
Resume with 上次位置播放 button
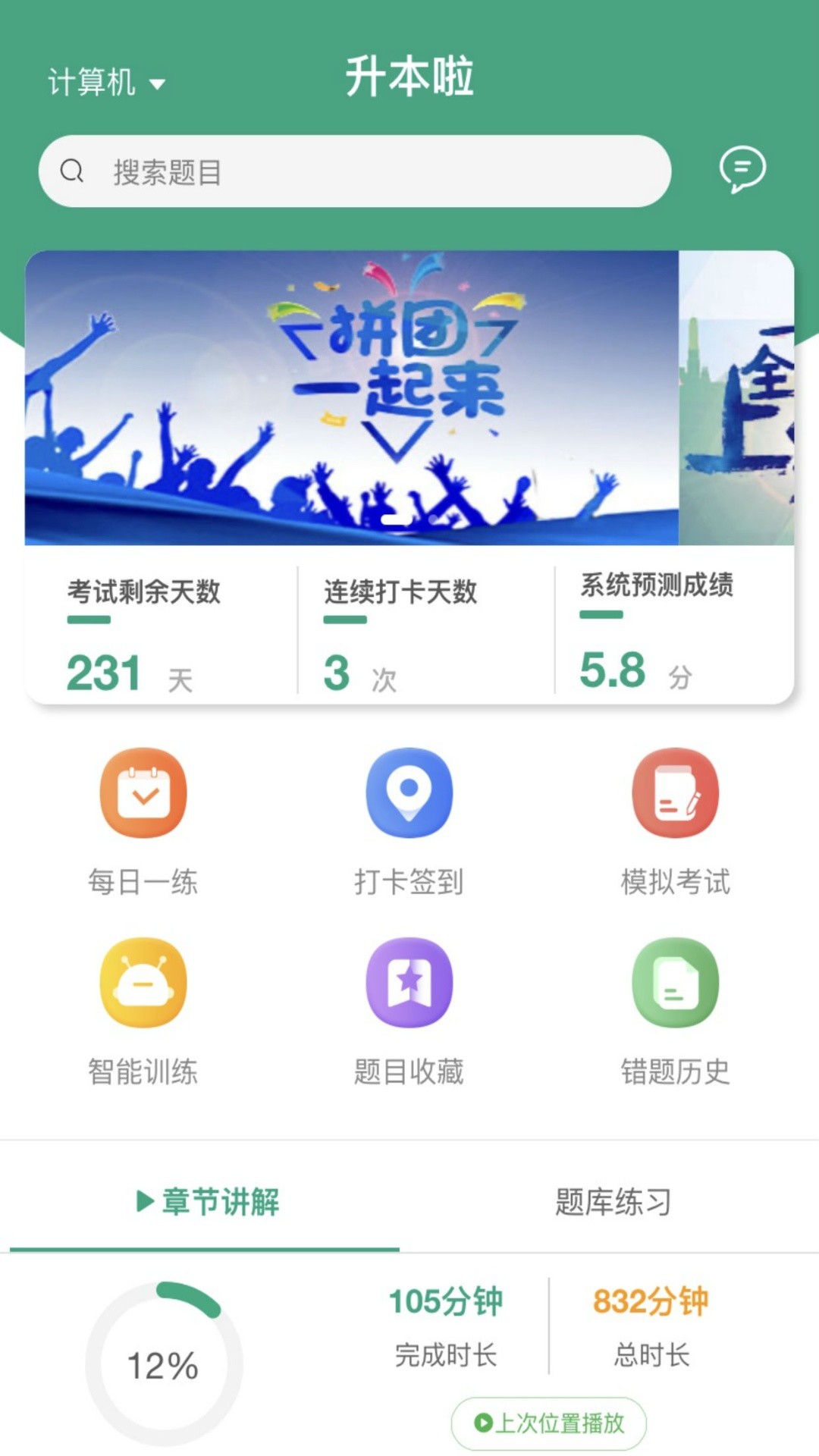coord(548,1423)
